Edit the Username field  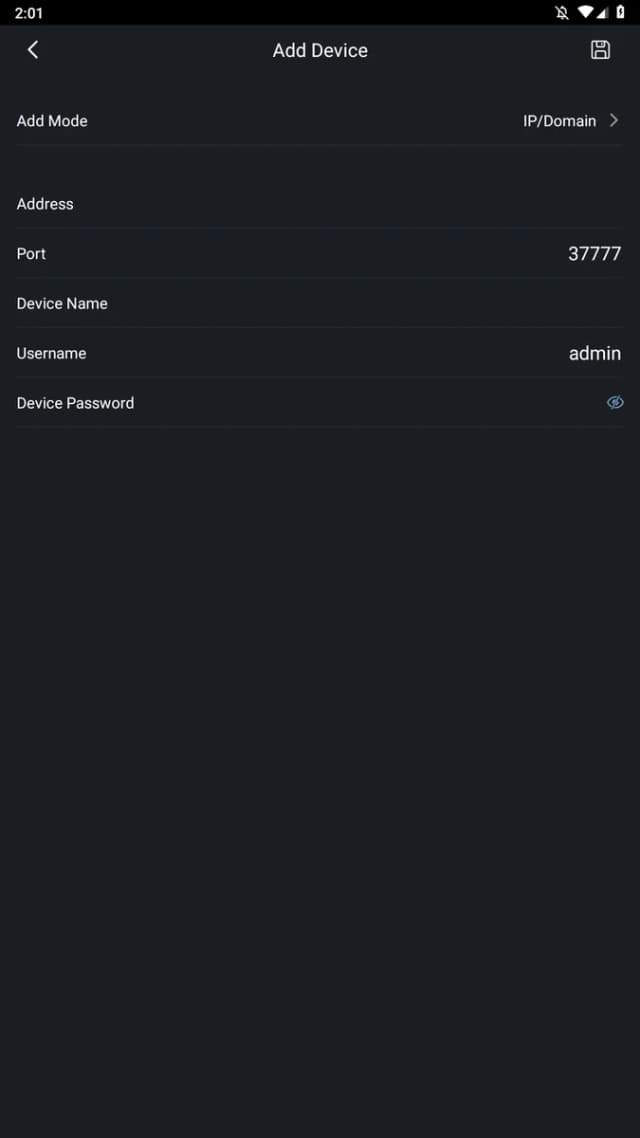coord(319,353)
